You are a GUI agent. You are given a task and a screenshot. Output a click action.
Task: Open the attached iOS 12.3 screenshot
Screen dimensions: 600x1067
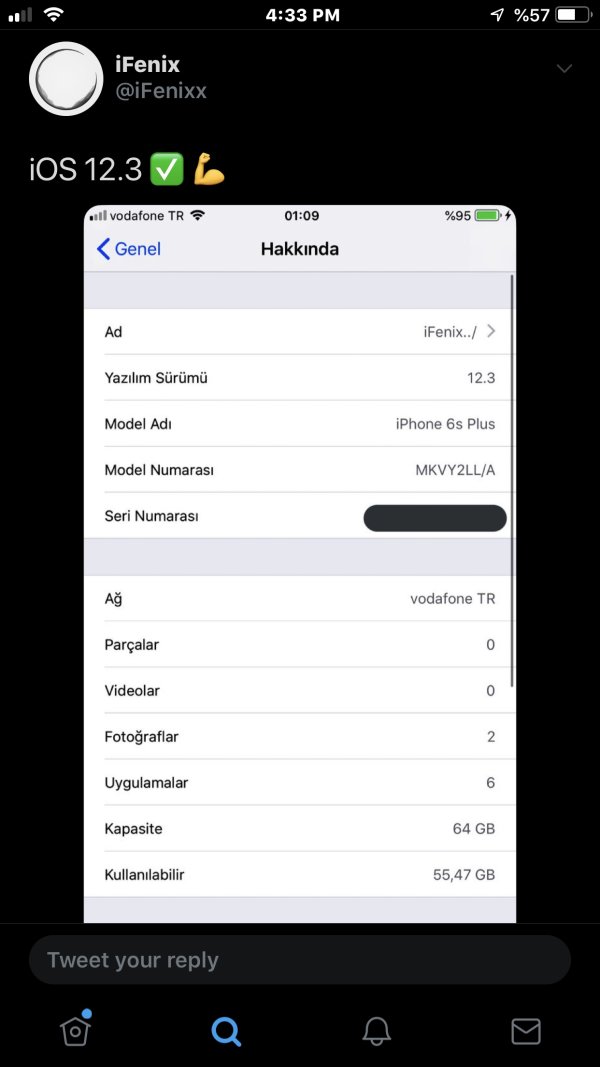coord(300,560)
